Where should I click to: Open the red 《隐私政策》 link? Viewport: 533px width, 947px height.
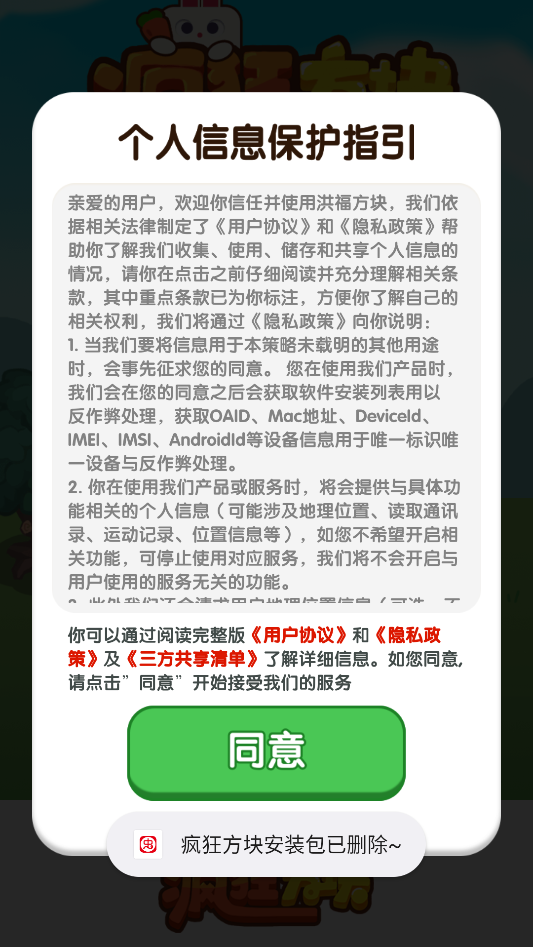pos(406,635)
